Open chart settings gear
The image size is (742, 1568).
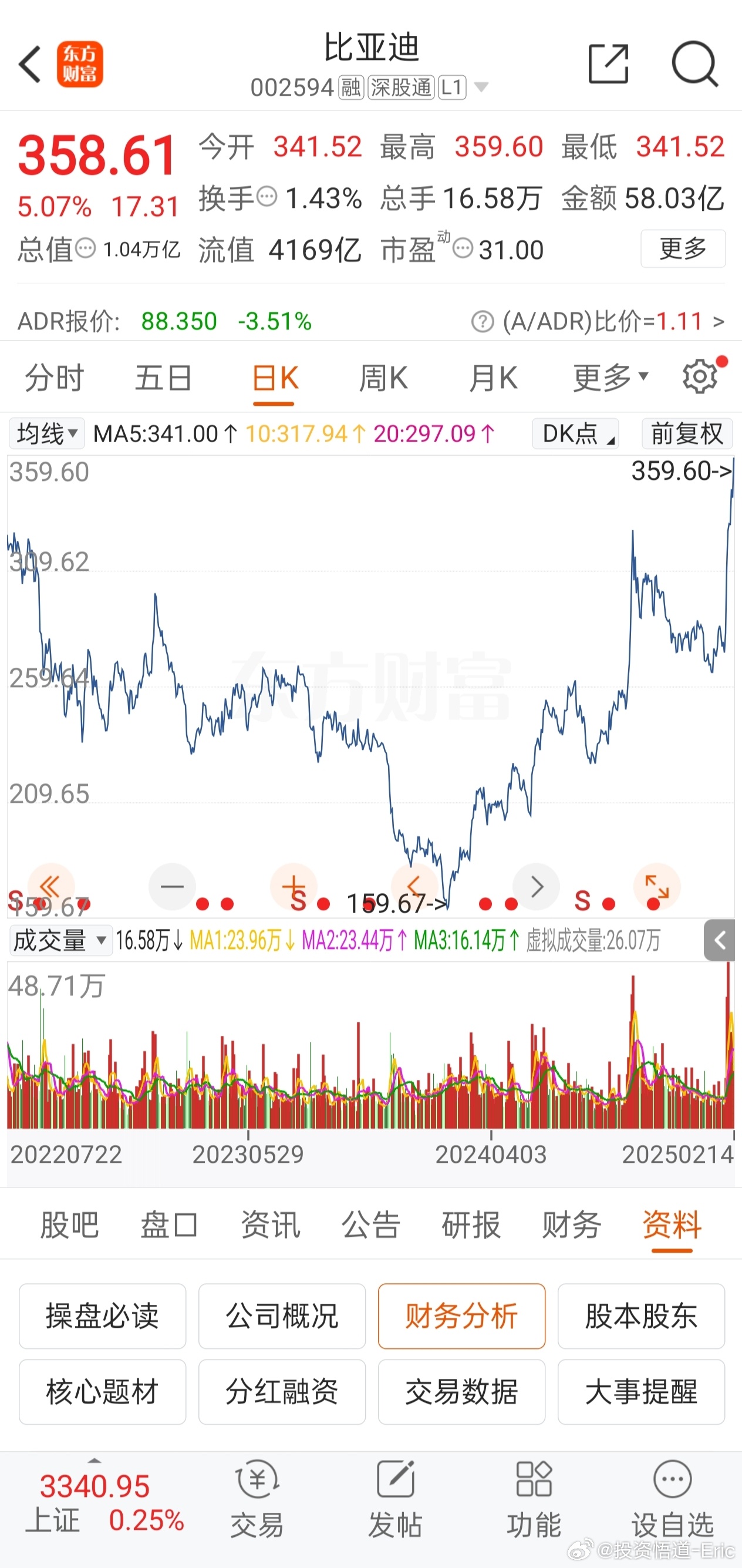click(700, 377)
